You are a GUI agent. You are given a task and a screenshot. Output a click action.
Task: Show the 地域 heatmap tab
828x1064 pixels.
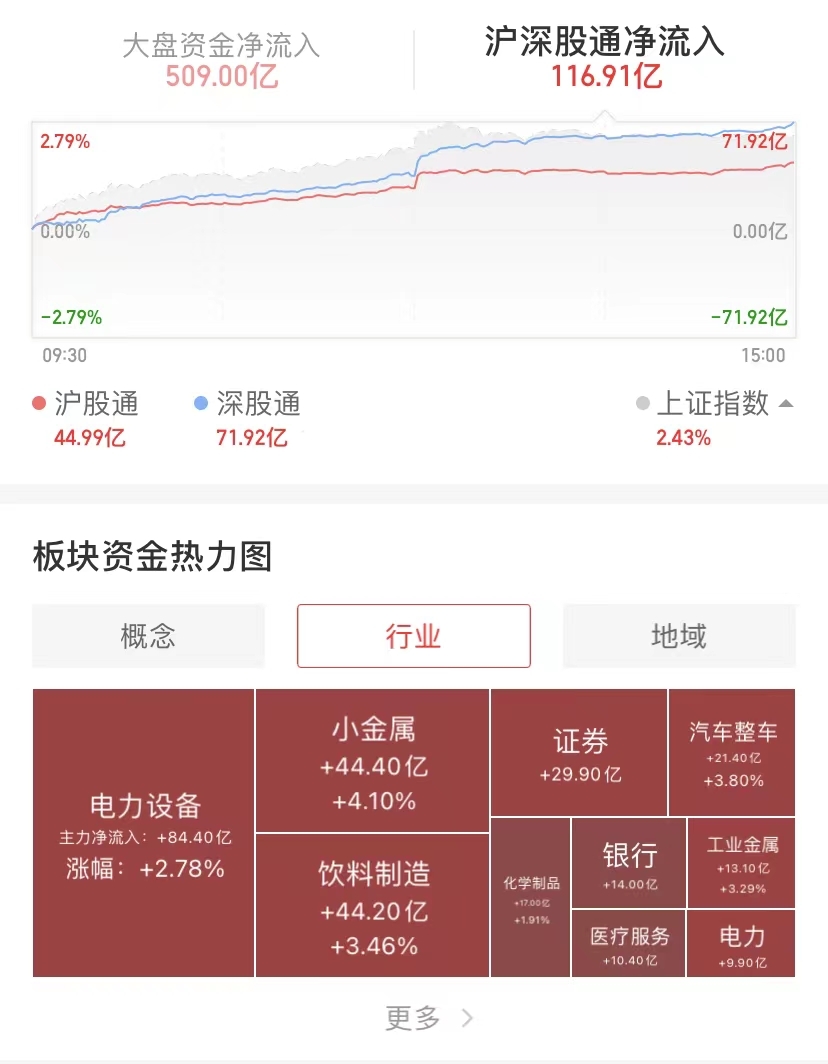[679, 636]
